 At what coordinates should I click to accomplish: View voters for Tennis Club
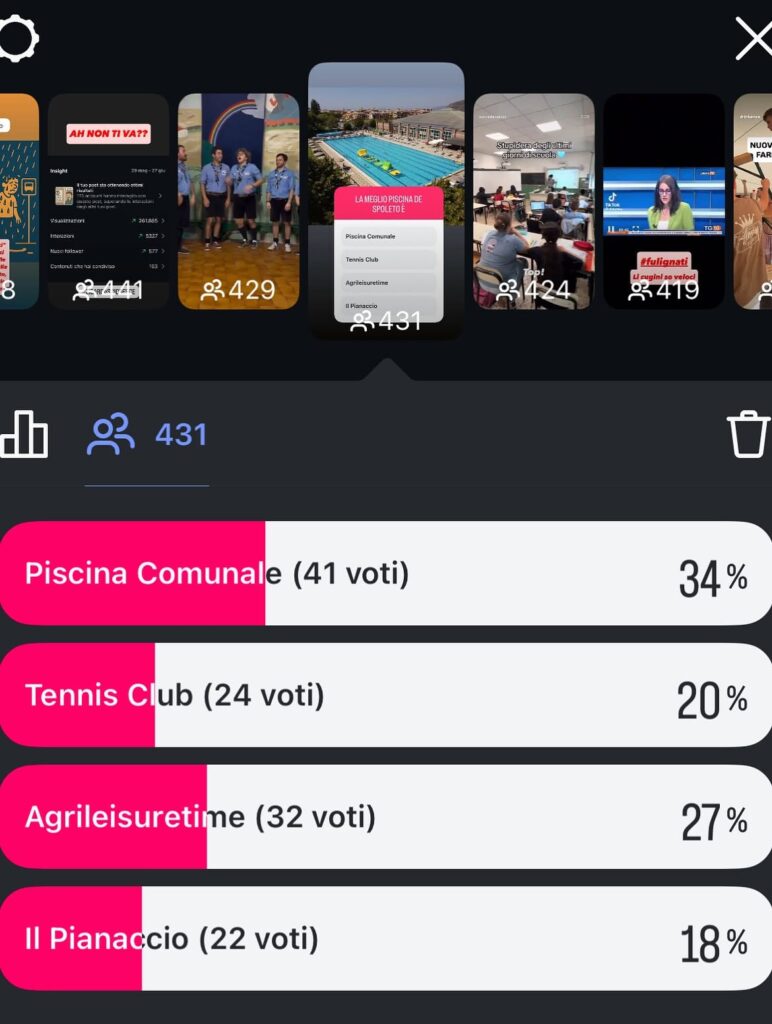coord(386,696)
